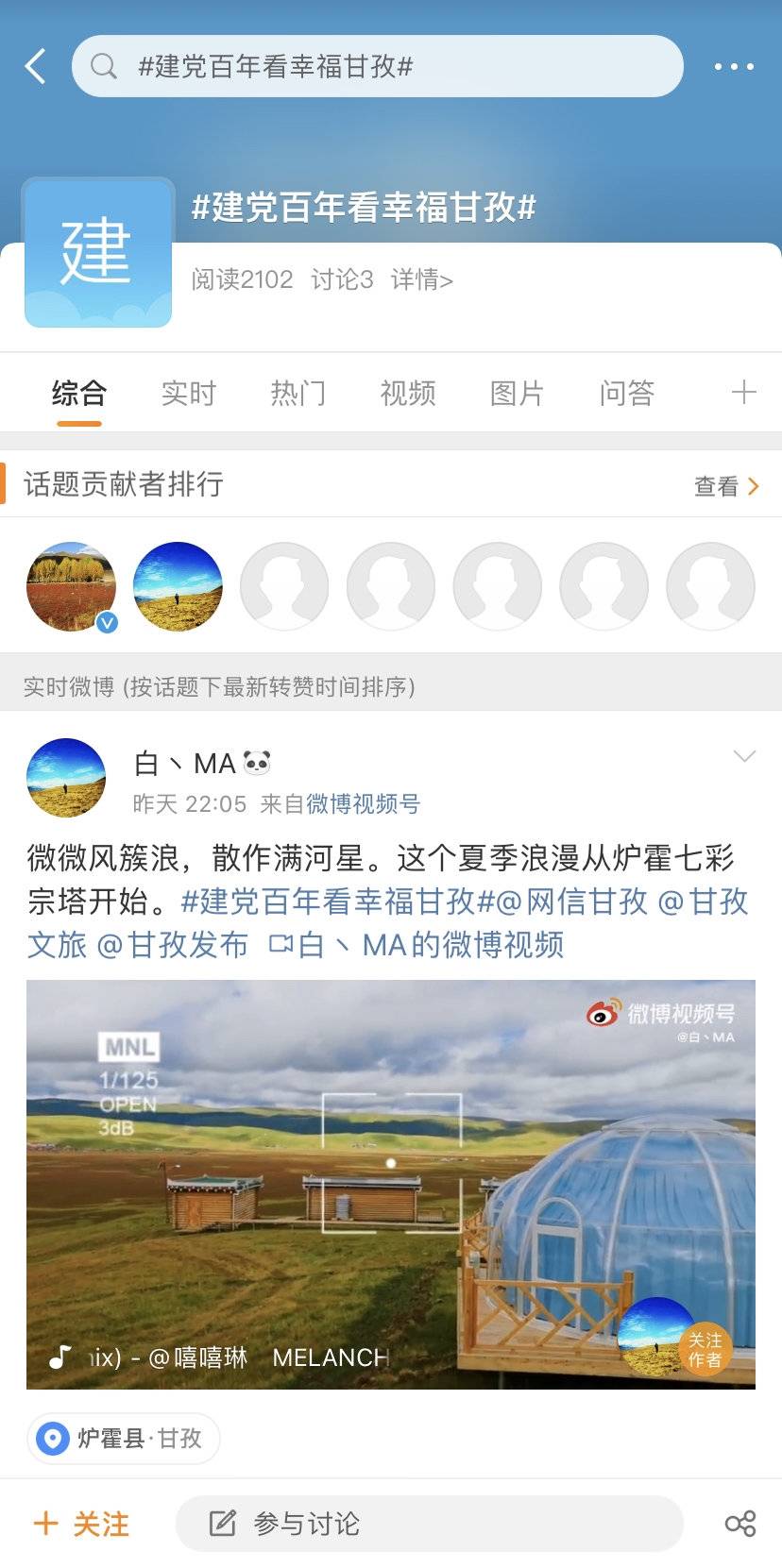Open the 炉霍县·甘孜 location tag
782x1568 pixels.
pos(123,1439)
